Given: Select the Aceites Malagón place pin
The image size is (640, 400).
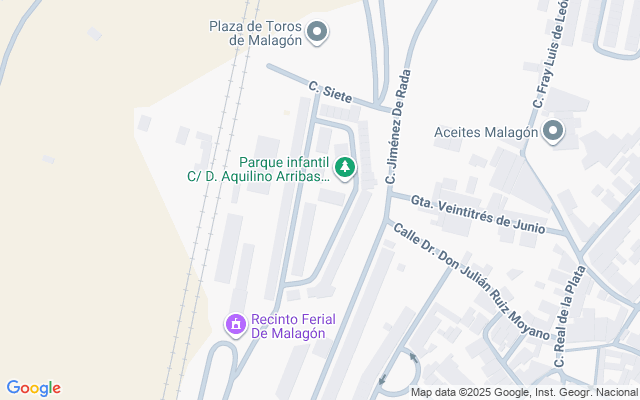Looking at the screenshot, I should click(x=554, y=132).
